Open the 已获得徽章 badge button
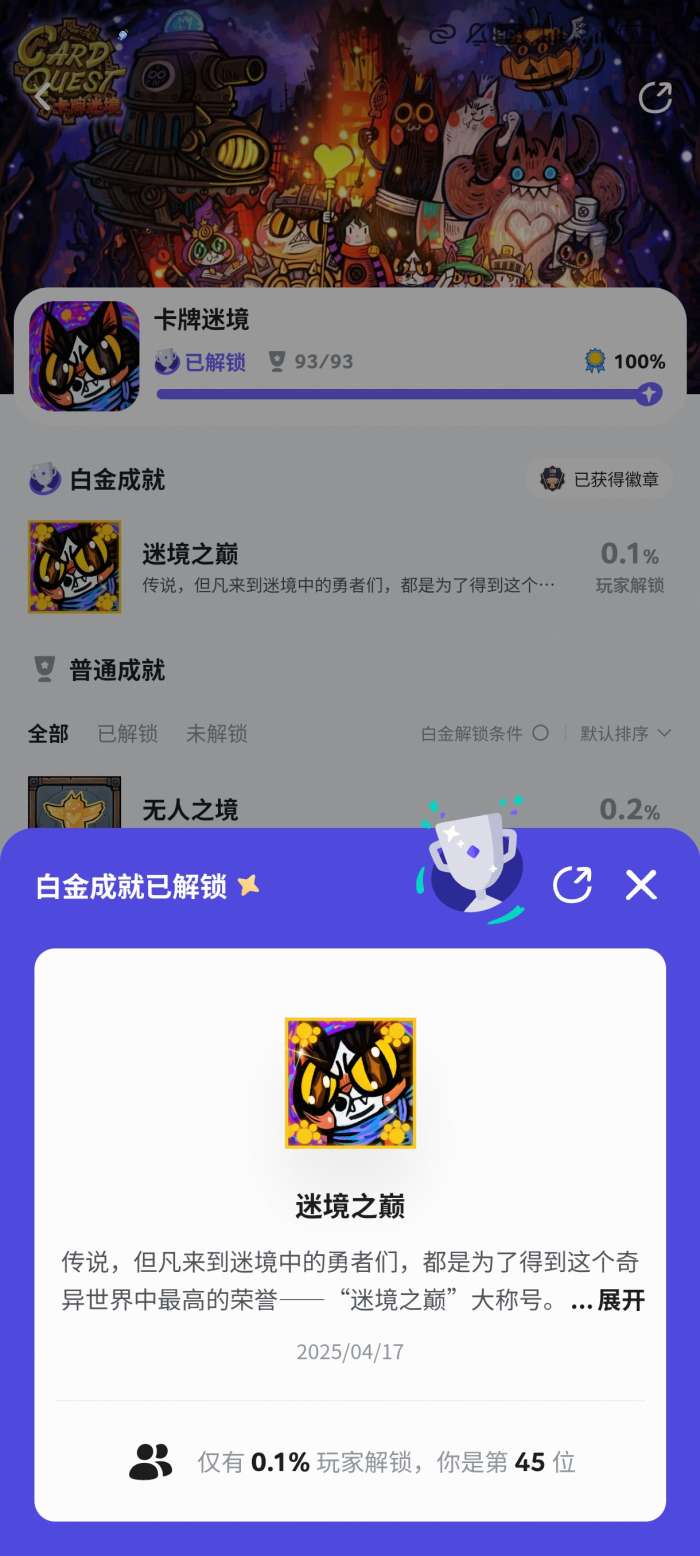700x1556 pixels. click(599, 479)
